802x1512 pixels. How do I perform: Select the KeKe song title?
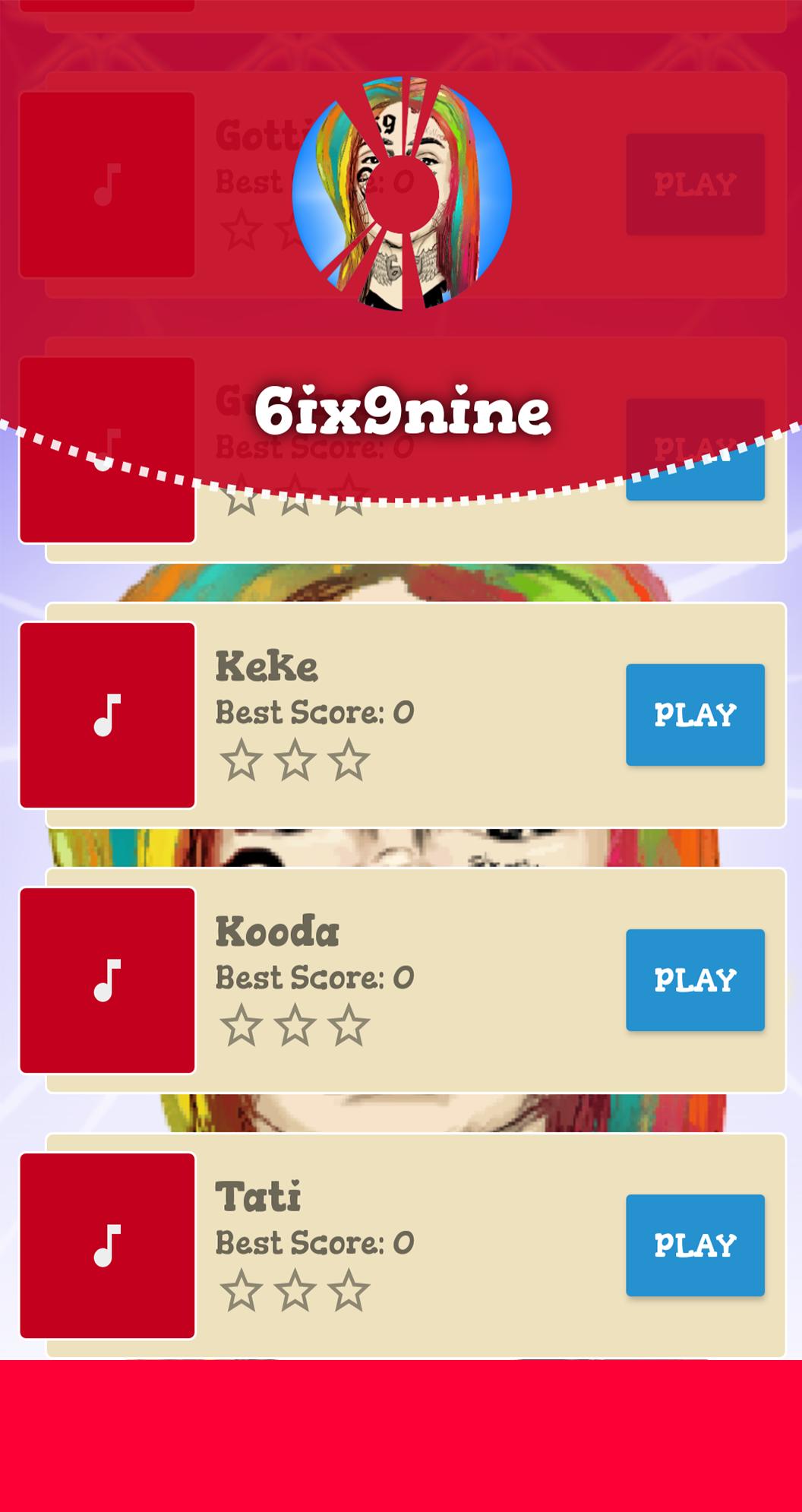tap(267, 668)
